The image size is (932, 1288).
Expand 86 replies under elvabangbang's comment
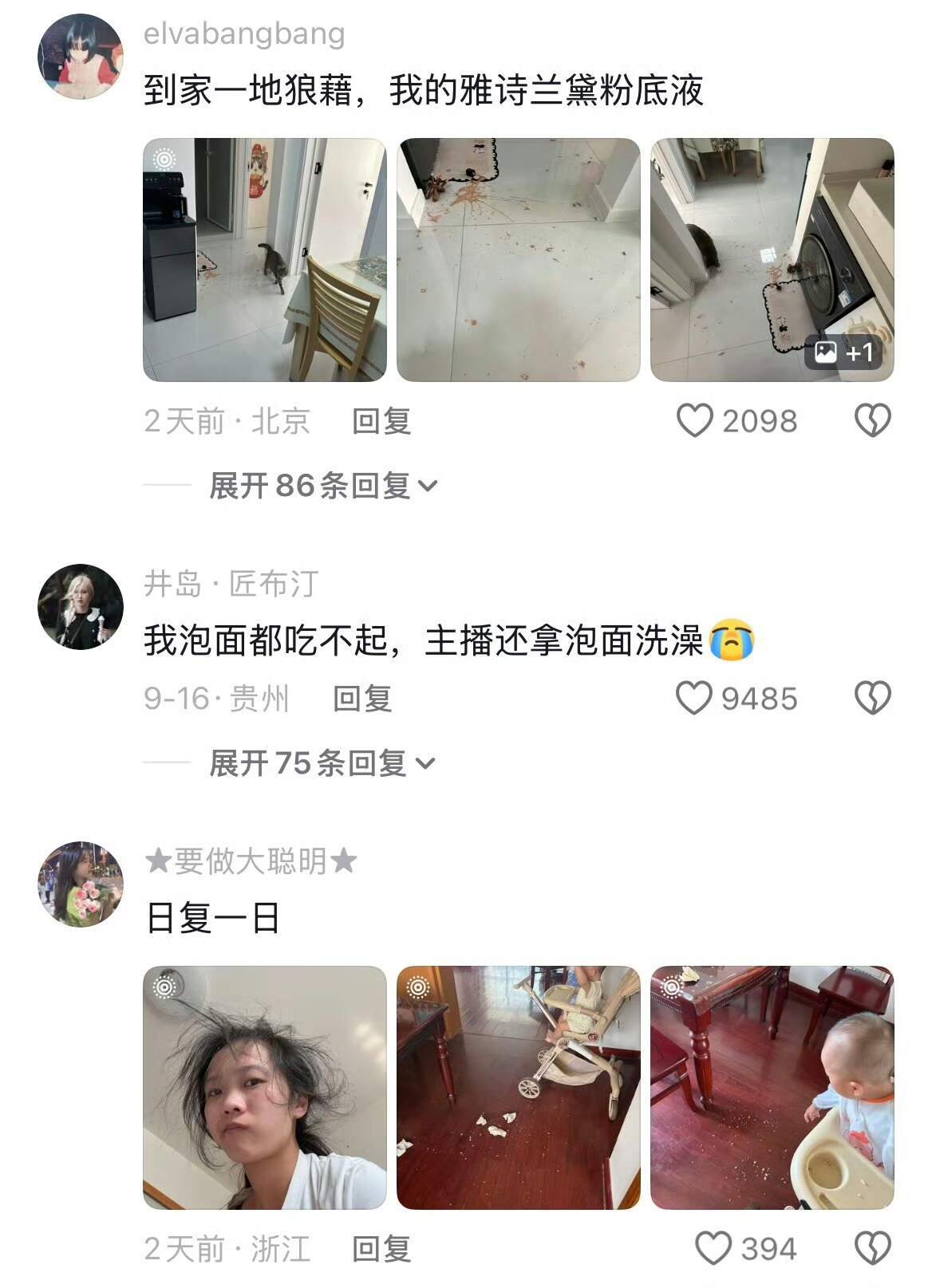point(323,485)
